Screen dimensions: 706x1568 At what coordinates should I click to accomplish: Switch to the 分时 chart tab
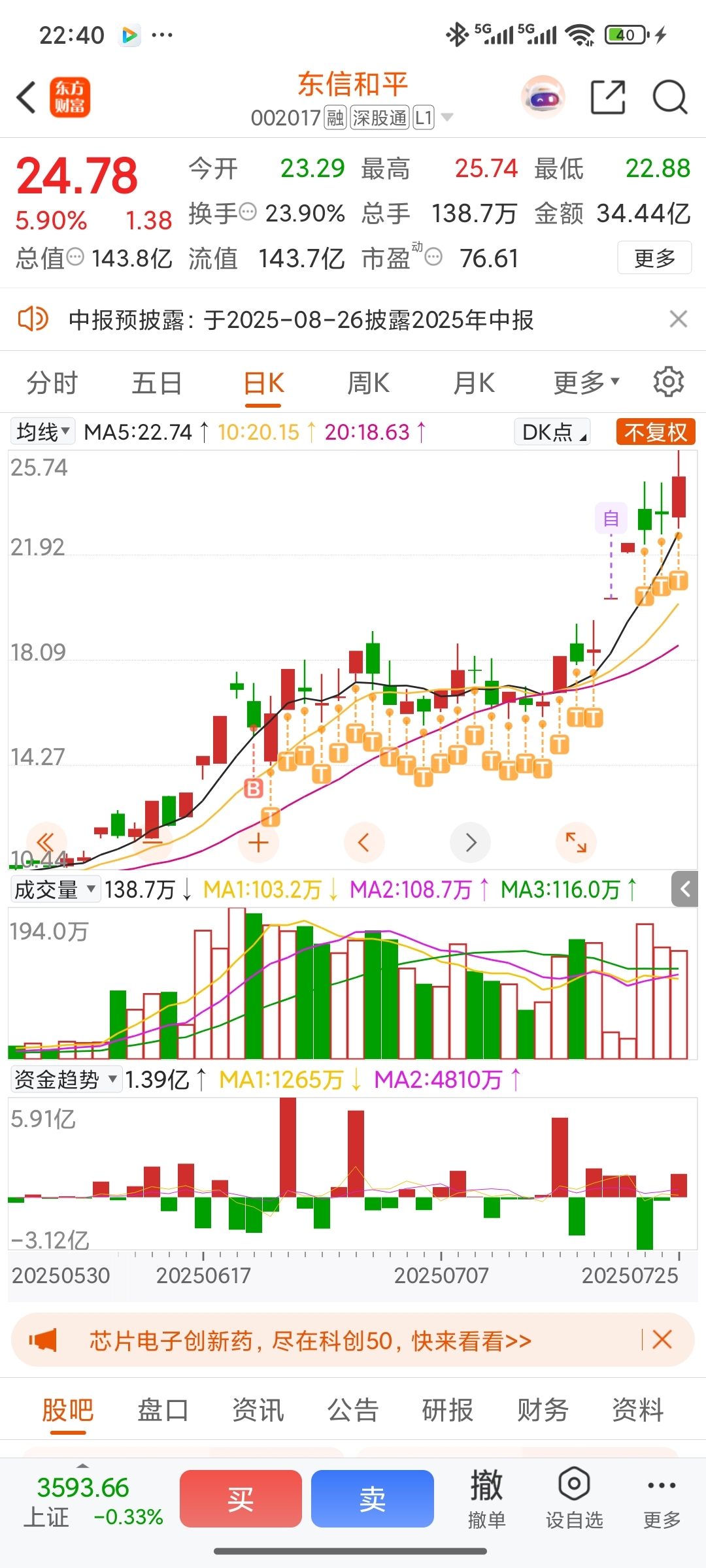click(x=52, y=383)
